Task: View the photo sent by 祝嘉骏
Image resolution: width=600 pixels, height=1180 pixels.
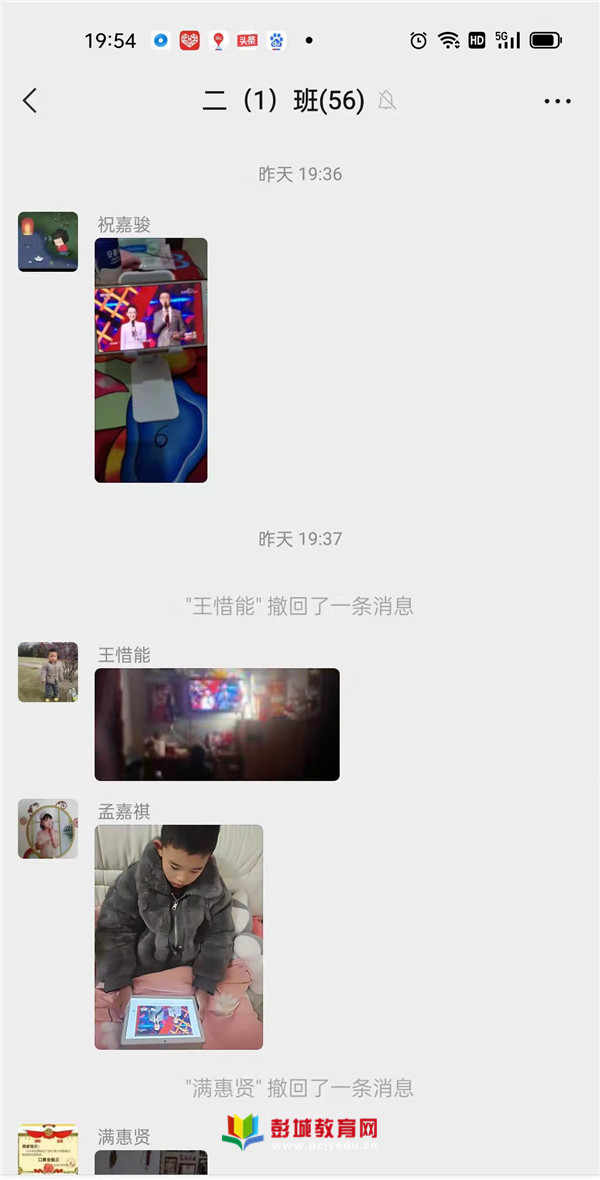Action: (151, 360)
